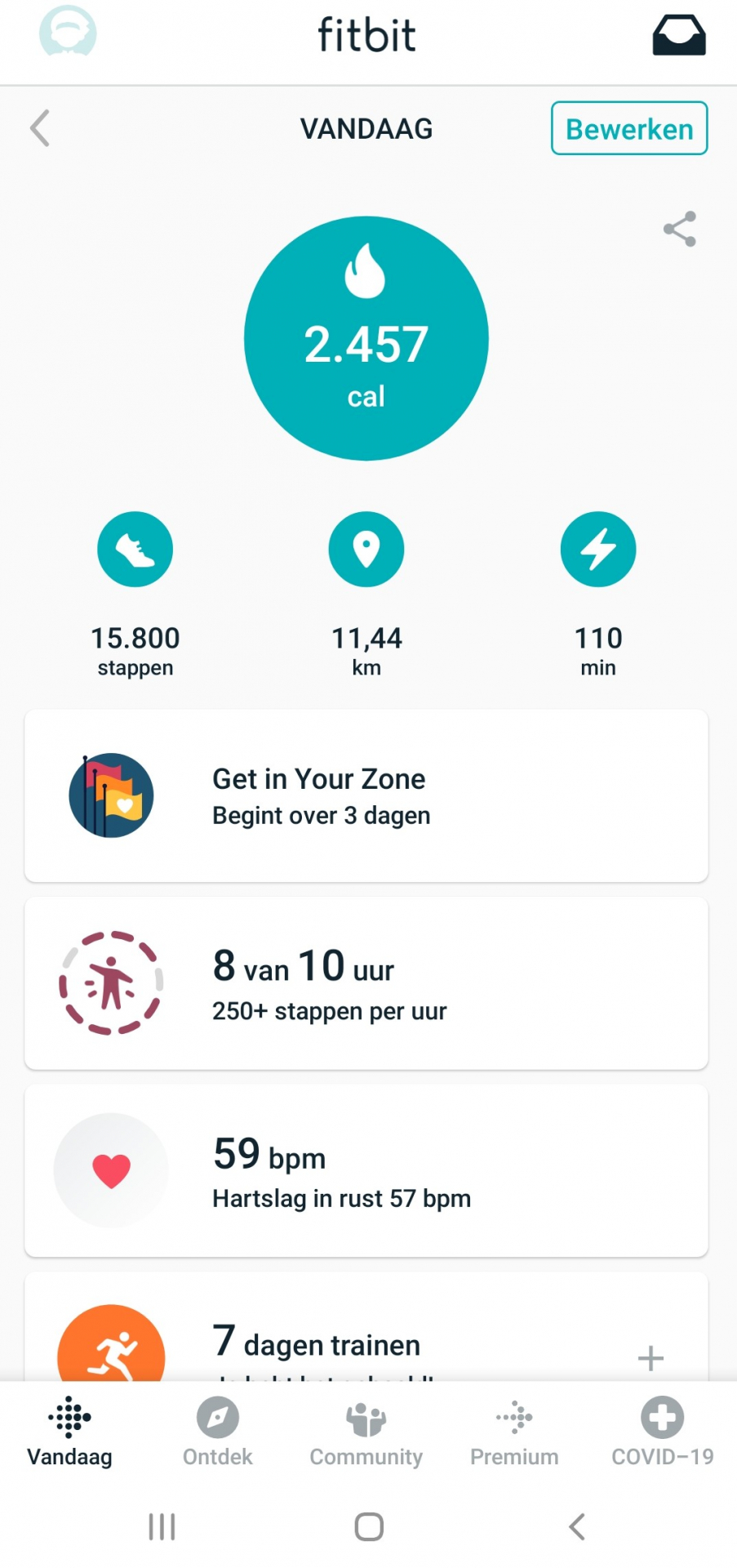The height and width of the screenshot is (1568, 737).
Task: Switch to the Premium tab
Action: 514,1432
